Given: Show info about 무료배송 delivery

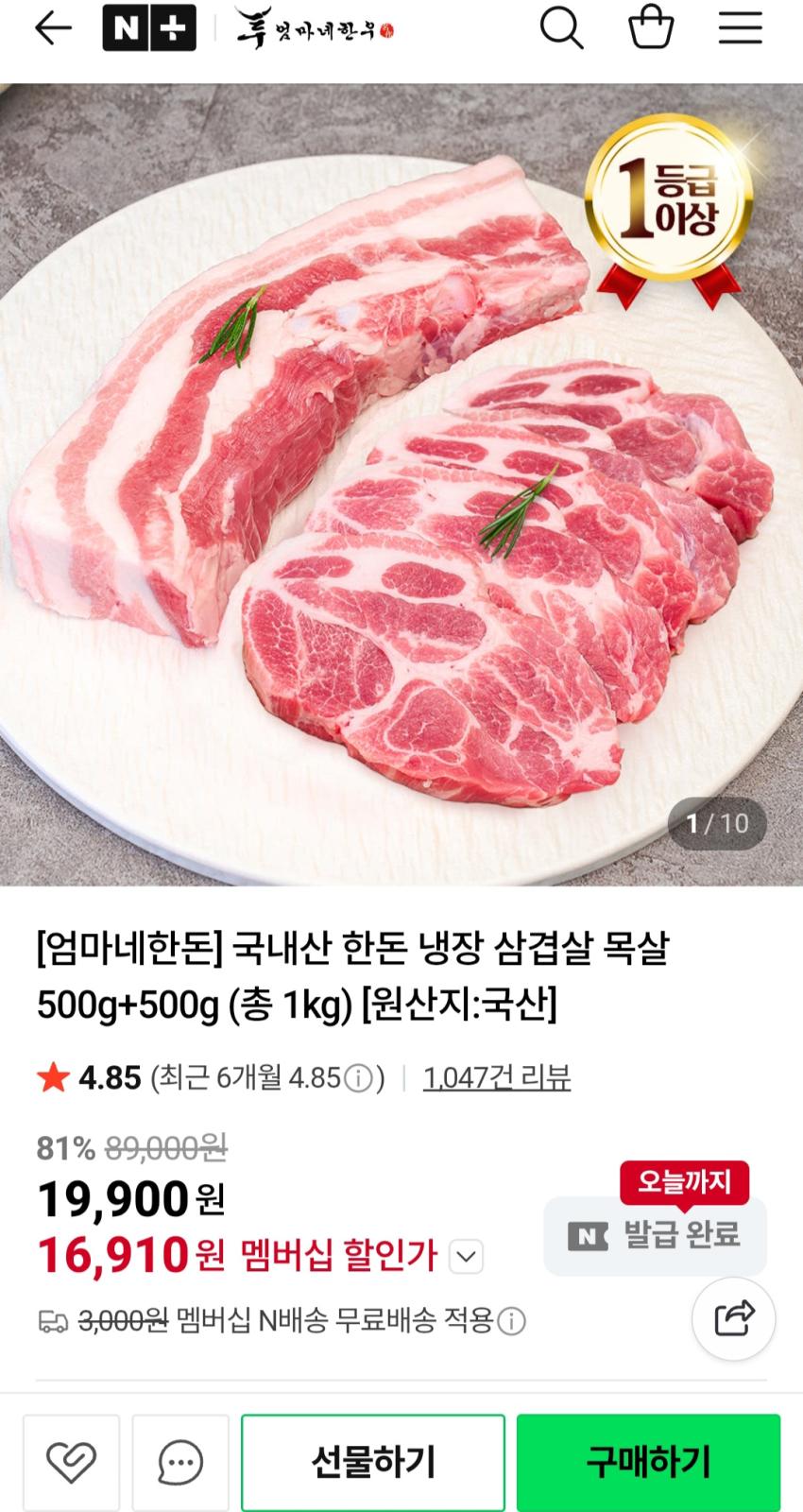Looking at the screenshot, I should point(511,1321).
